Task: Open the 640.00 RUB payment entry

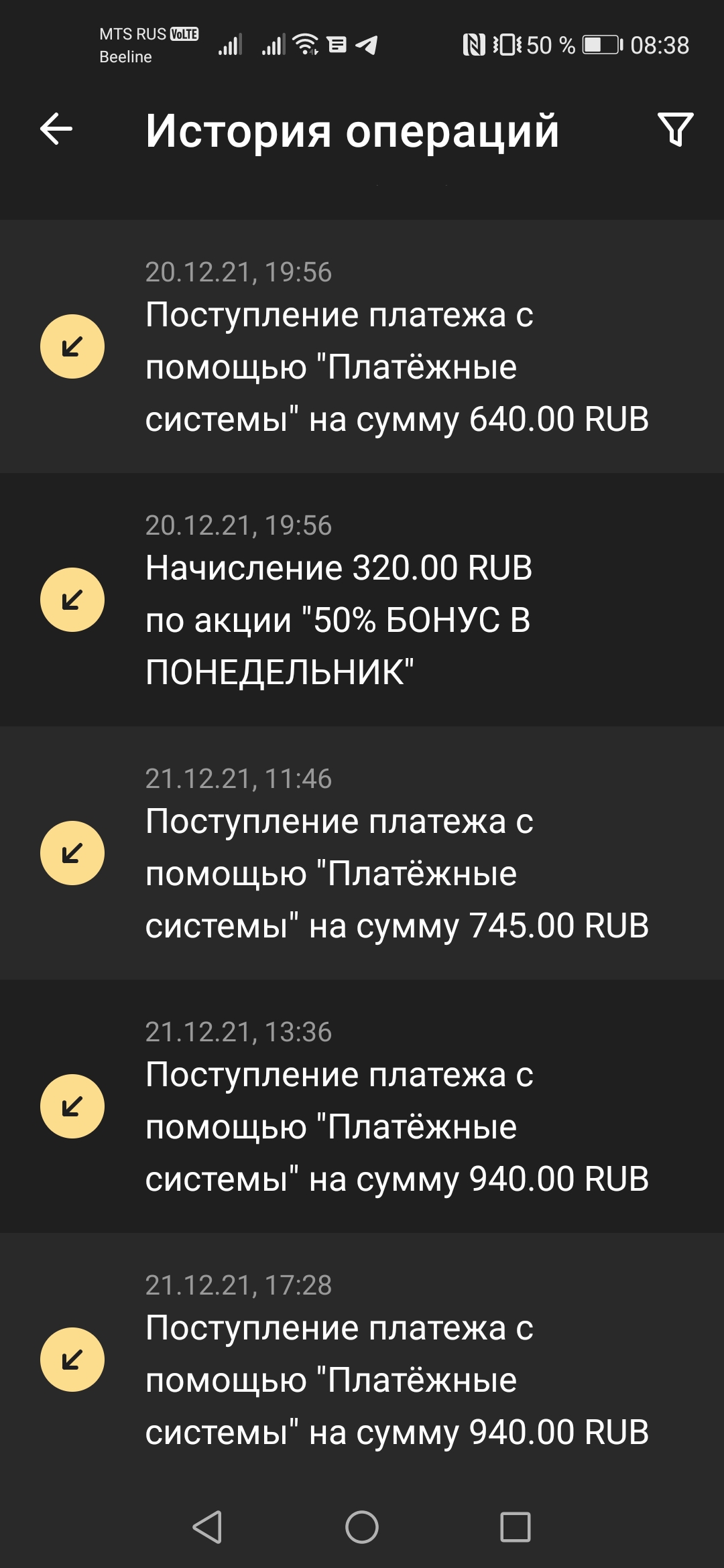Action: point(362,347)
